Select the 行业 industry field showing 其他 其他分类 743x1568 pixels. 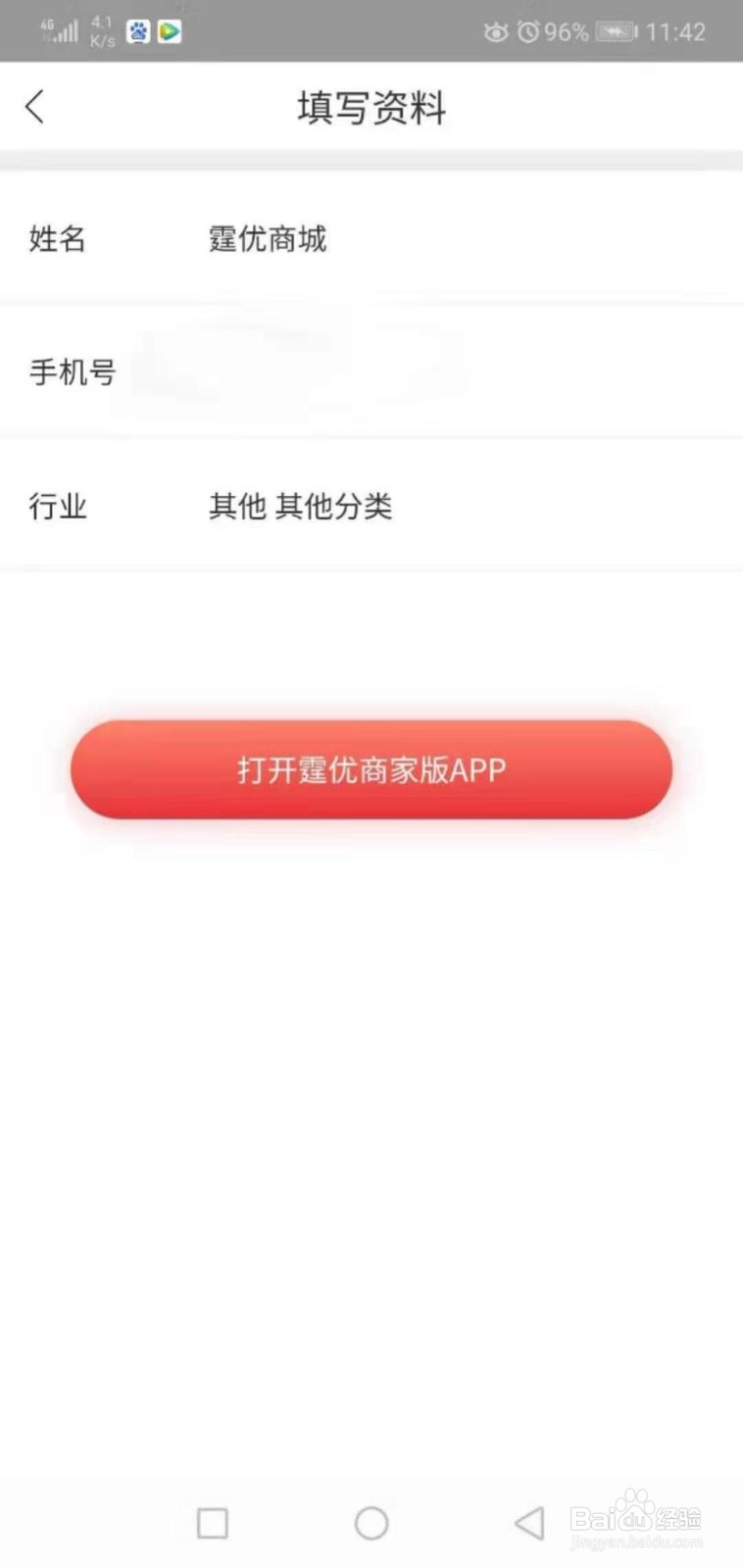point(300,506)
